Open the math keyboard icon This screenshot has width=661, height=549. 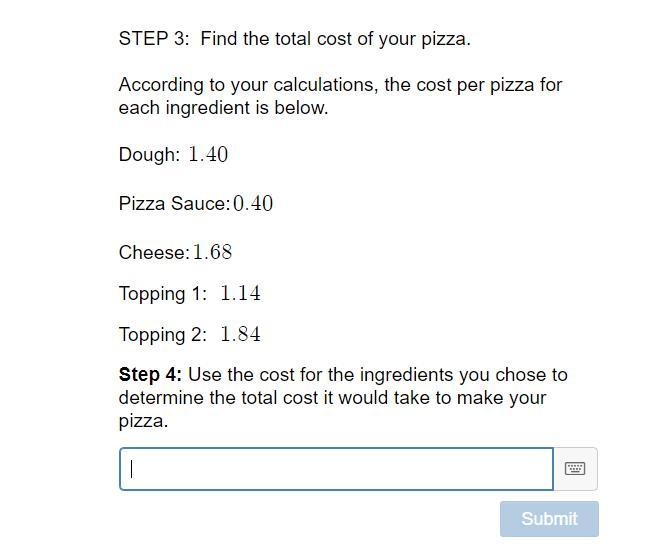(x=575, y=469)
